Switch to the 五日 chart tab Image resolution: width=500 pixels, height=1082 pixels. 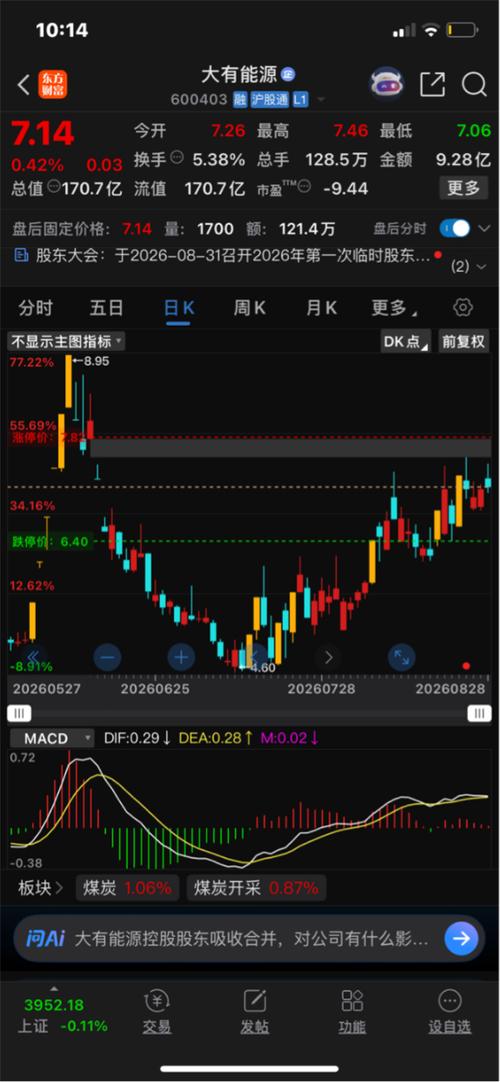(x=106, y=308)
